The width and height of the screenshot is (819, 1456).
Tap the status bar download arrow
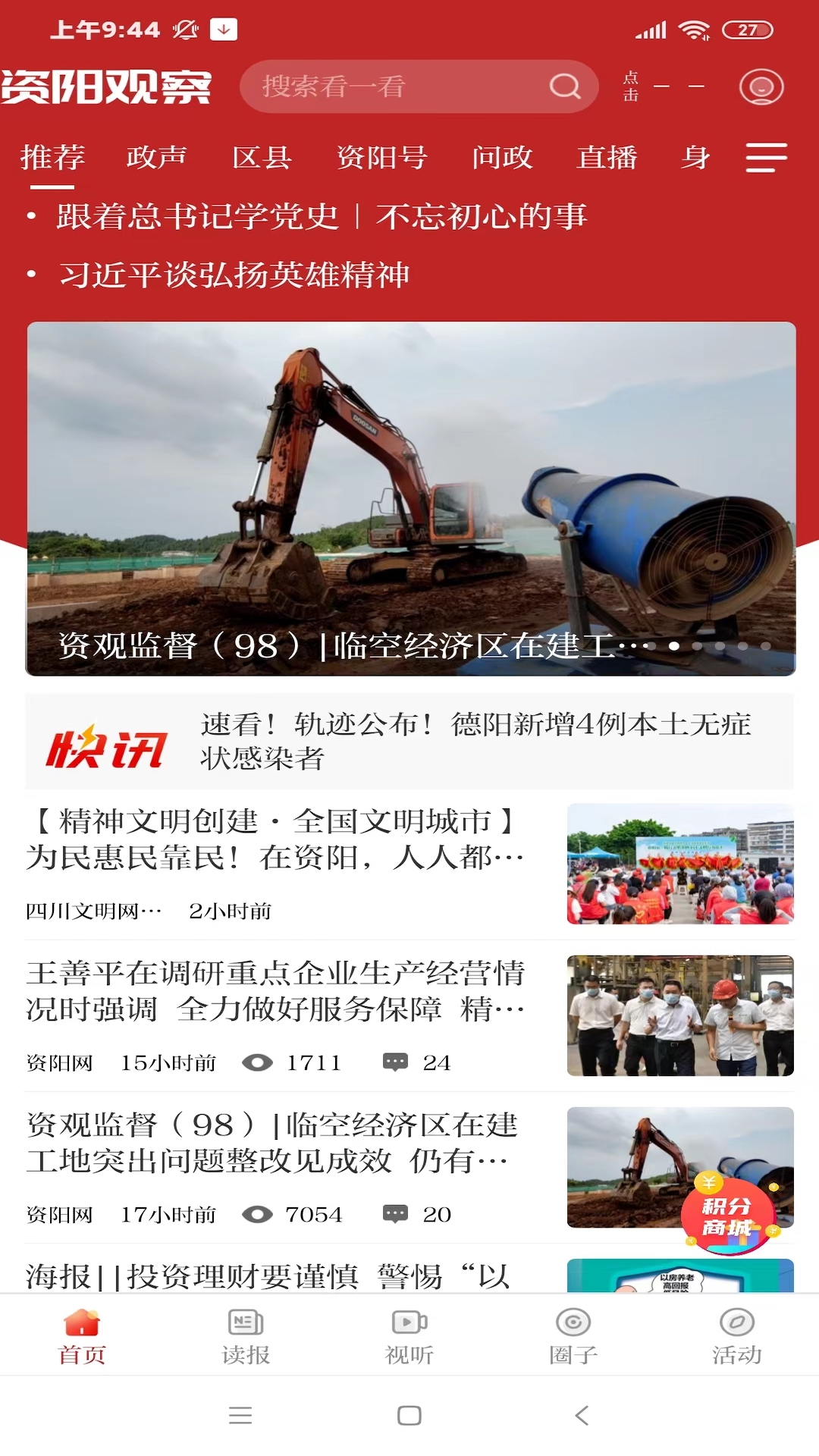tap(222, 30)
